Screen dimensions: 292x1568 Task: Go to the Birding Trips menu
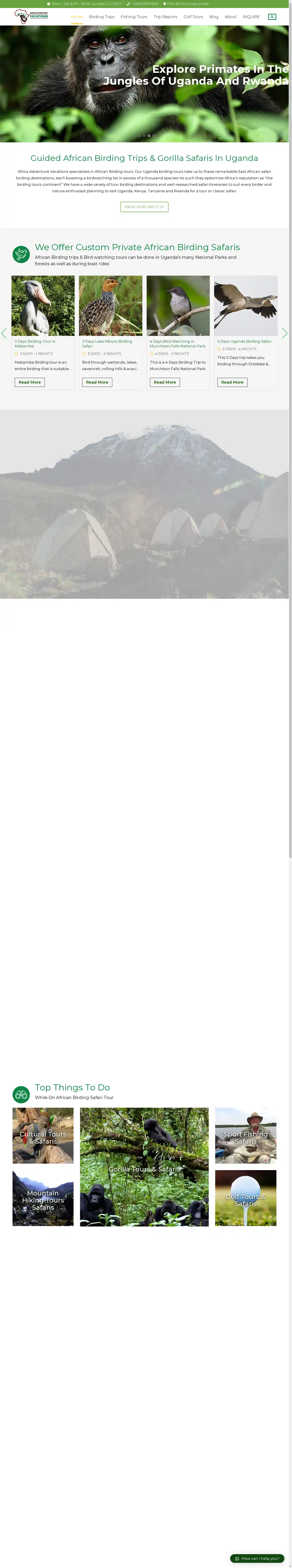pos(101,17)
